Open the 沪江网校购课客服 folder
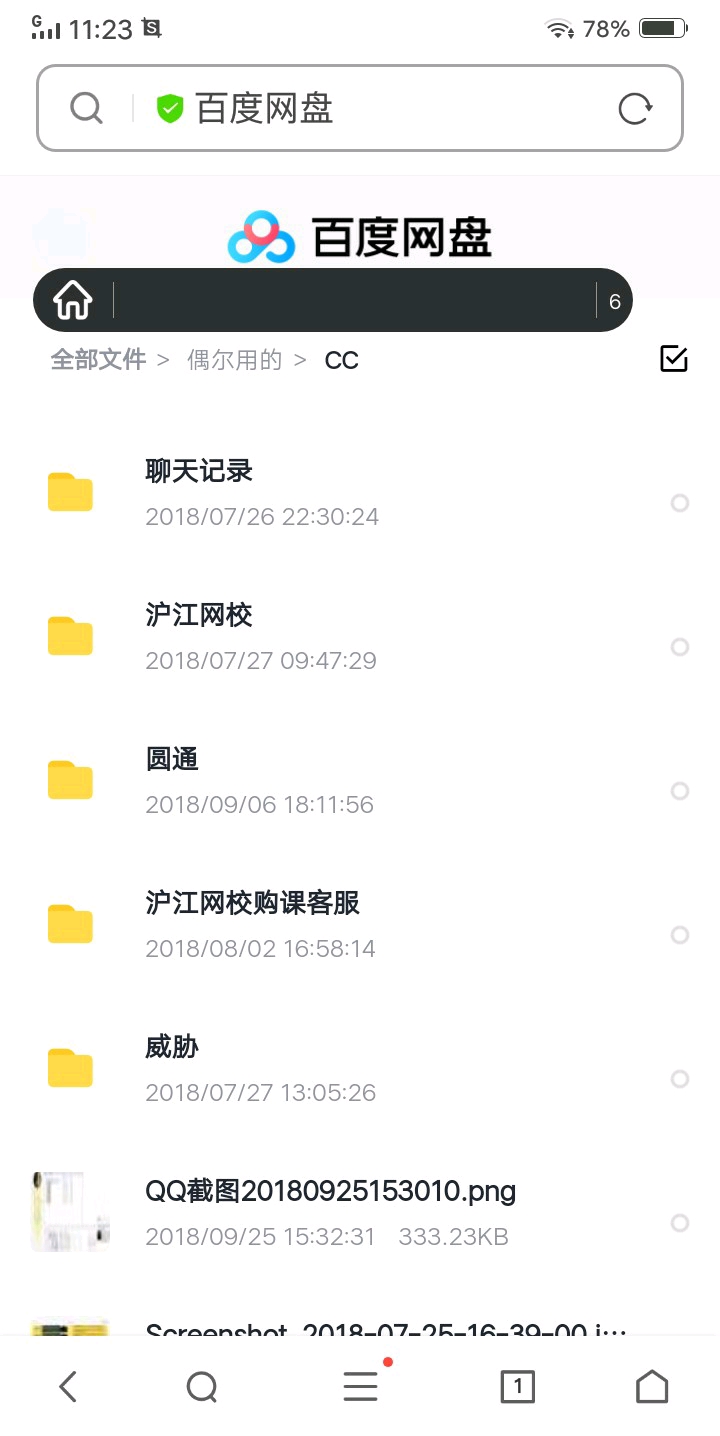The height and width of the screenshot is (1436, 720). (x=252, y=903)
